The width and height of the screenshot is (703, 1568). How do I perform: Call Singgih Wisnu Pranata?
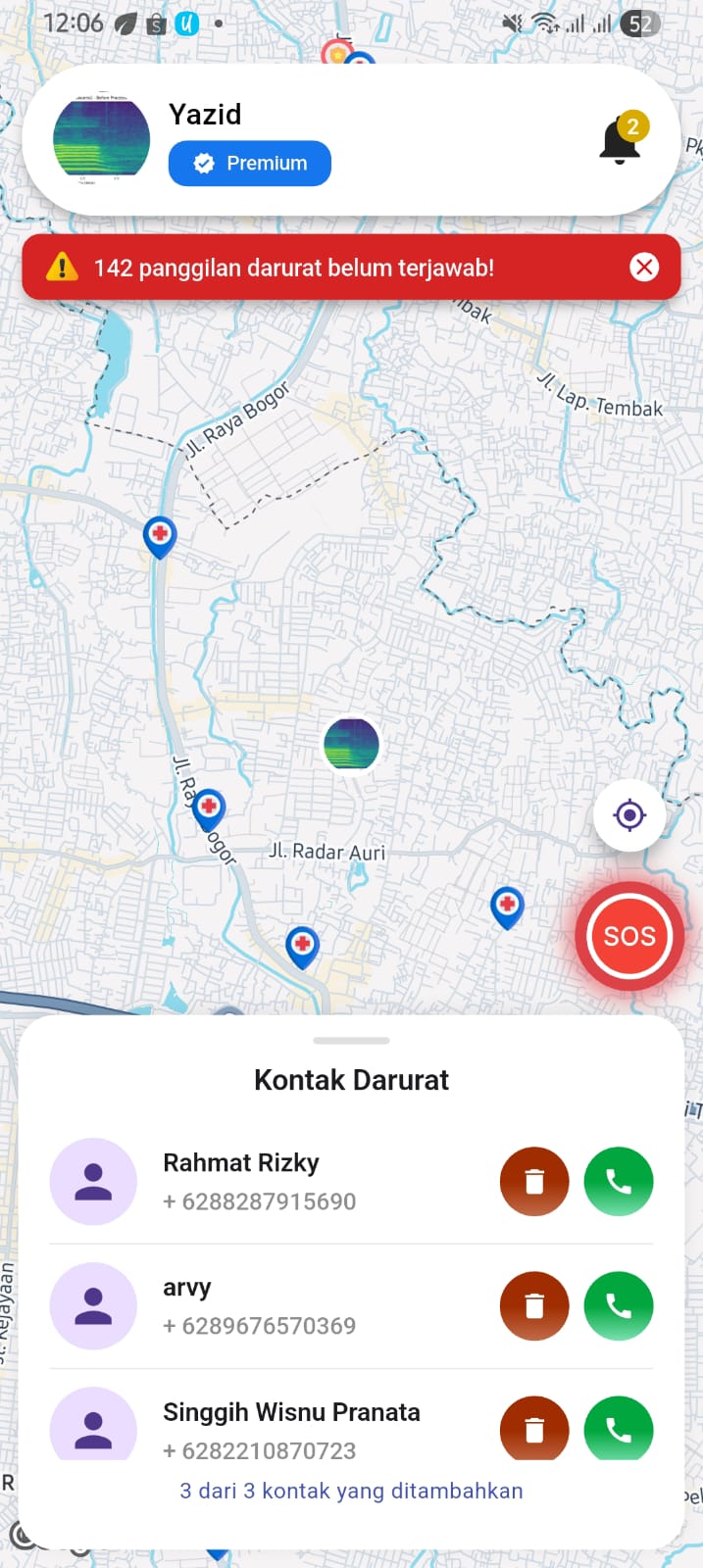pos(618,1429)
